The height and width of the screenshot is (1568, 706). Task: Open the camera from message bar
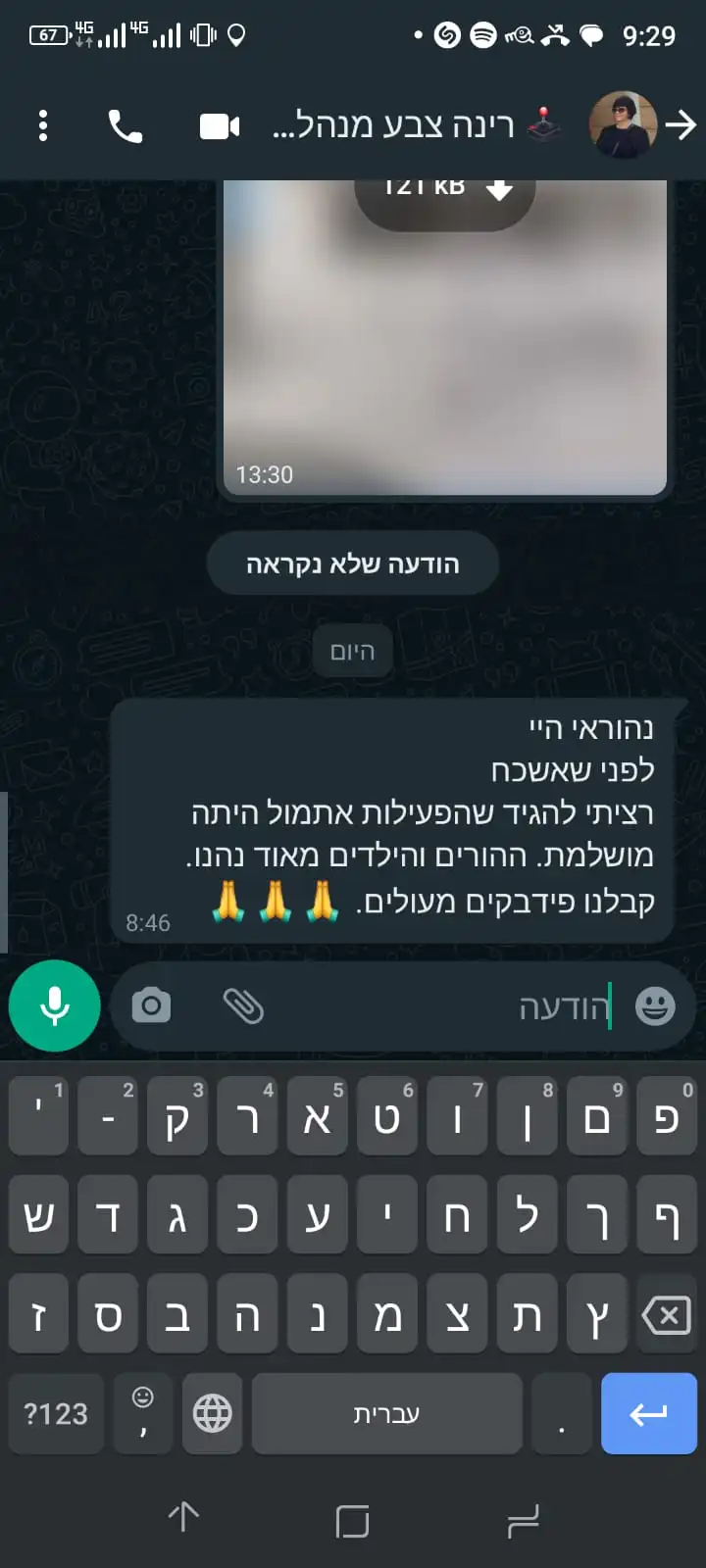point(151,1005)
